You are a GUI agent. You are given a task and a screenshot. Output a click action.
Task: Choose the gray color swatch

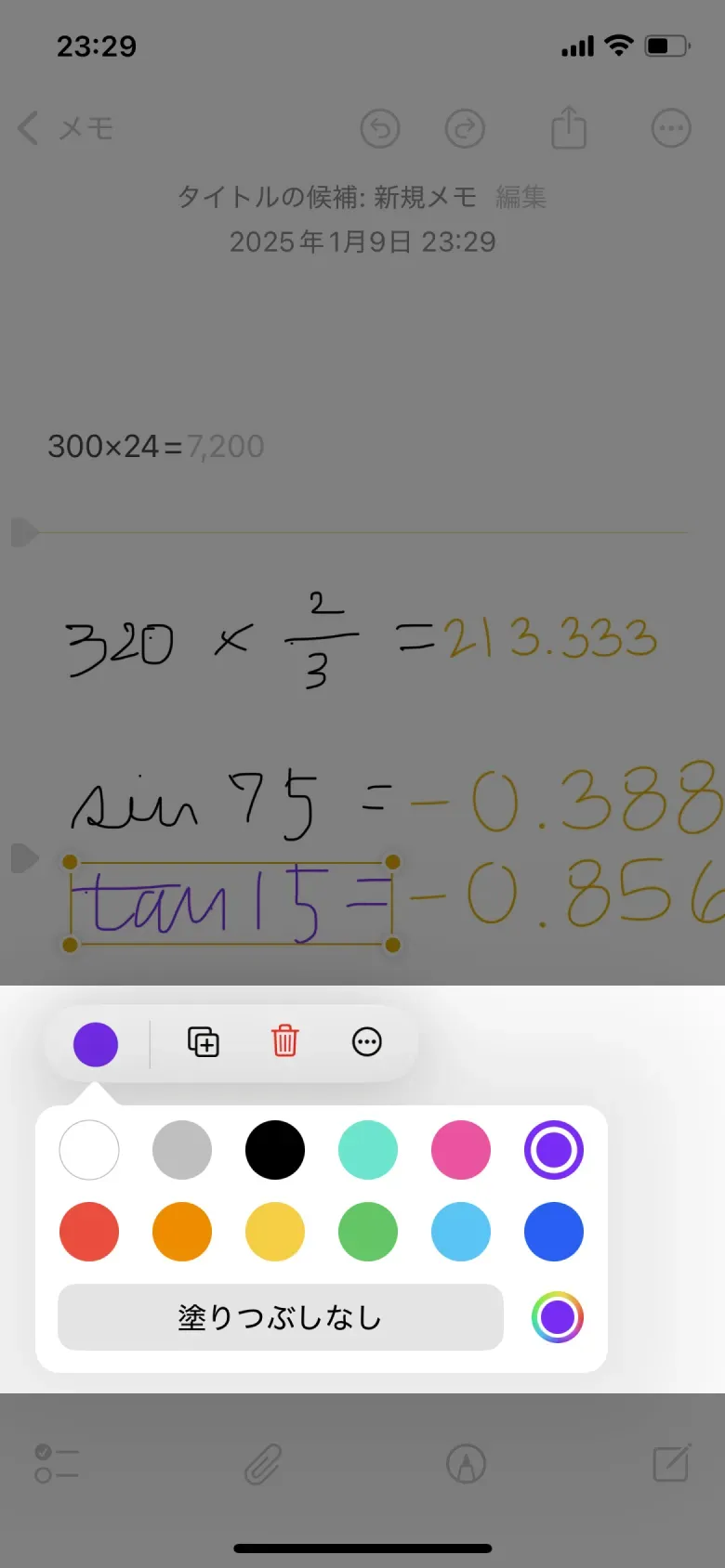click(182, 1150)
